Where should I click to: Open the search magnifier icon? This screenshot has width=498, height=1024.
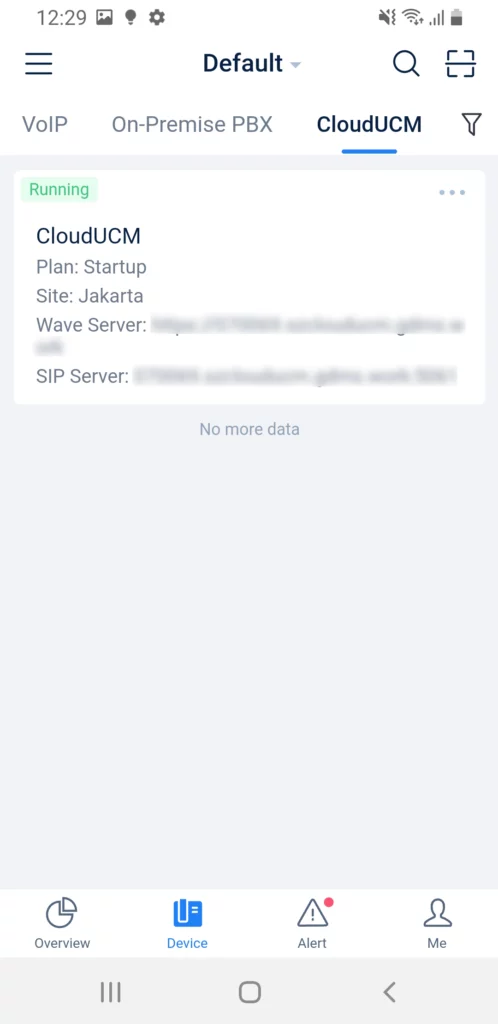click(x=406, y=63)
